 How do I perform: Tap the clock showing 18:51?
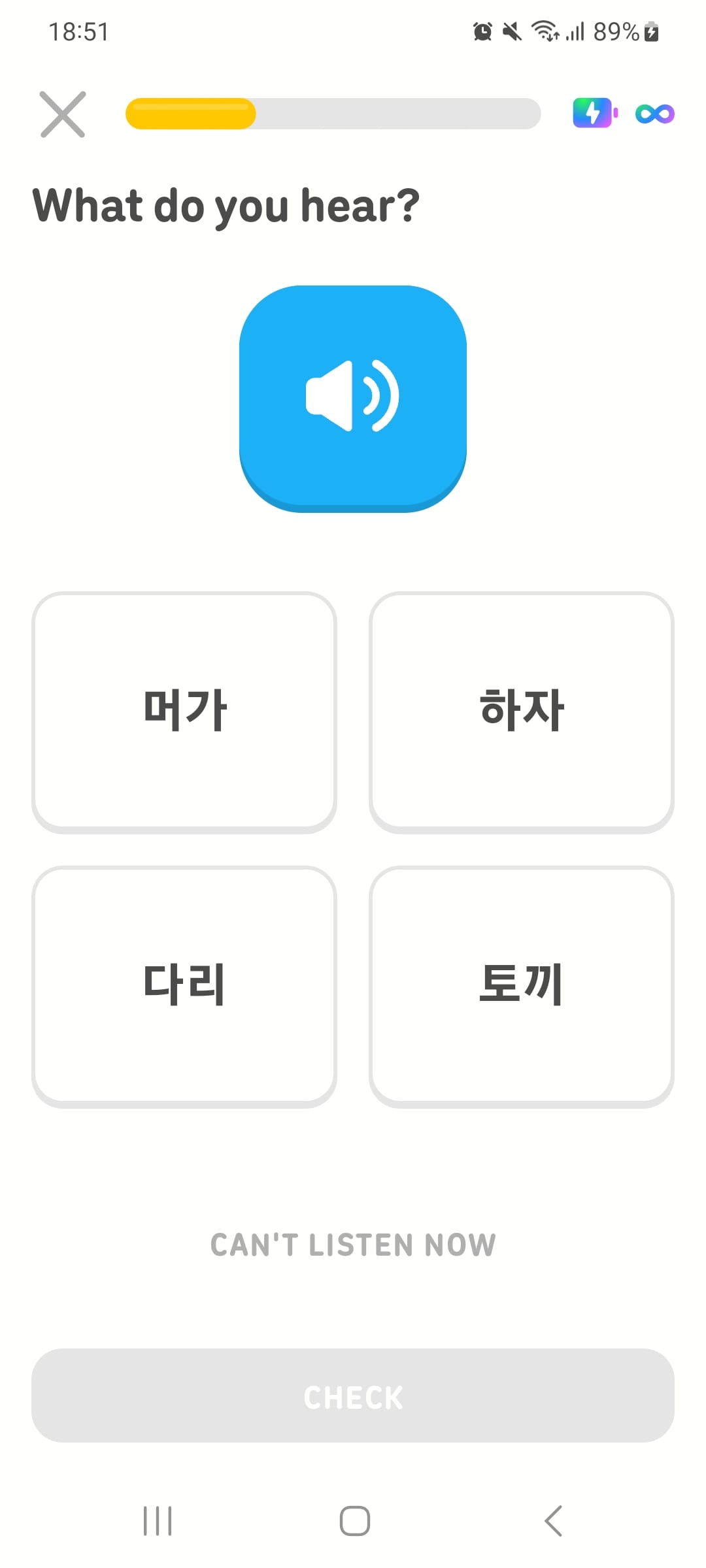78,31
